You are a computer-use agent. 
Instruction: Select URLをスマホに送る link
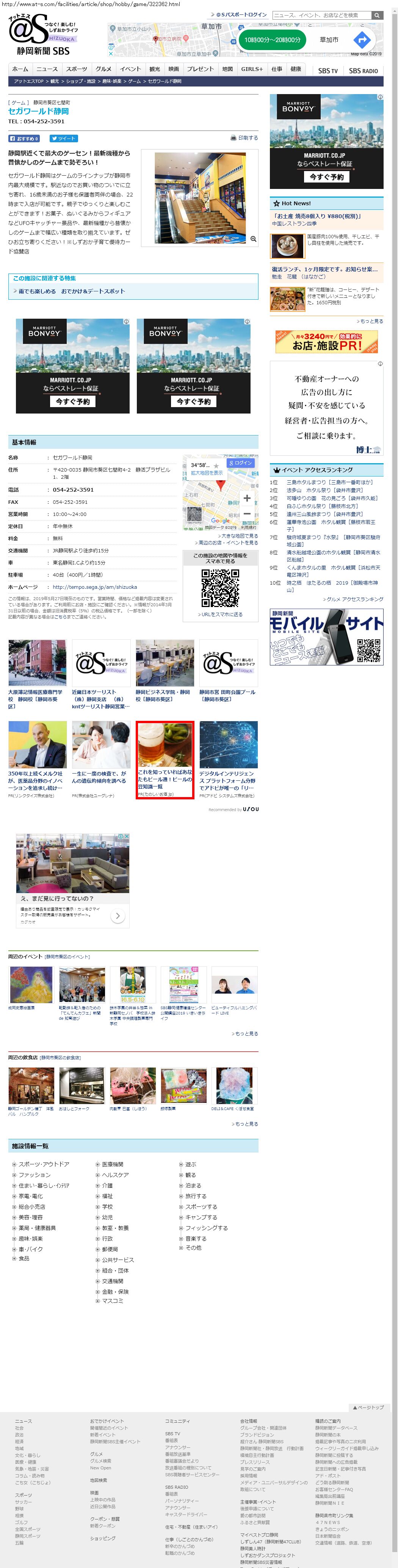[220, 614]
